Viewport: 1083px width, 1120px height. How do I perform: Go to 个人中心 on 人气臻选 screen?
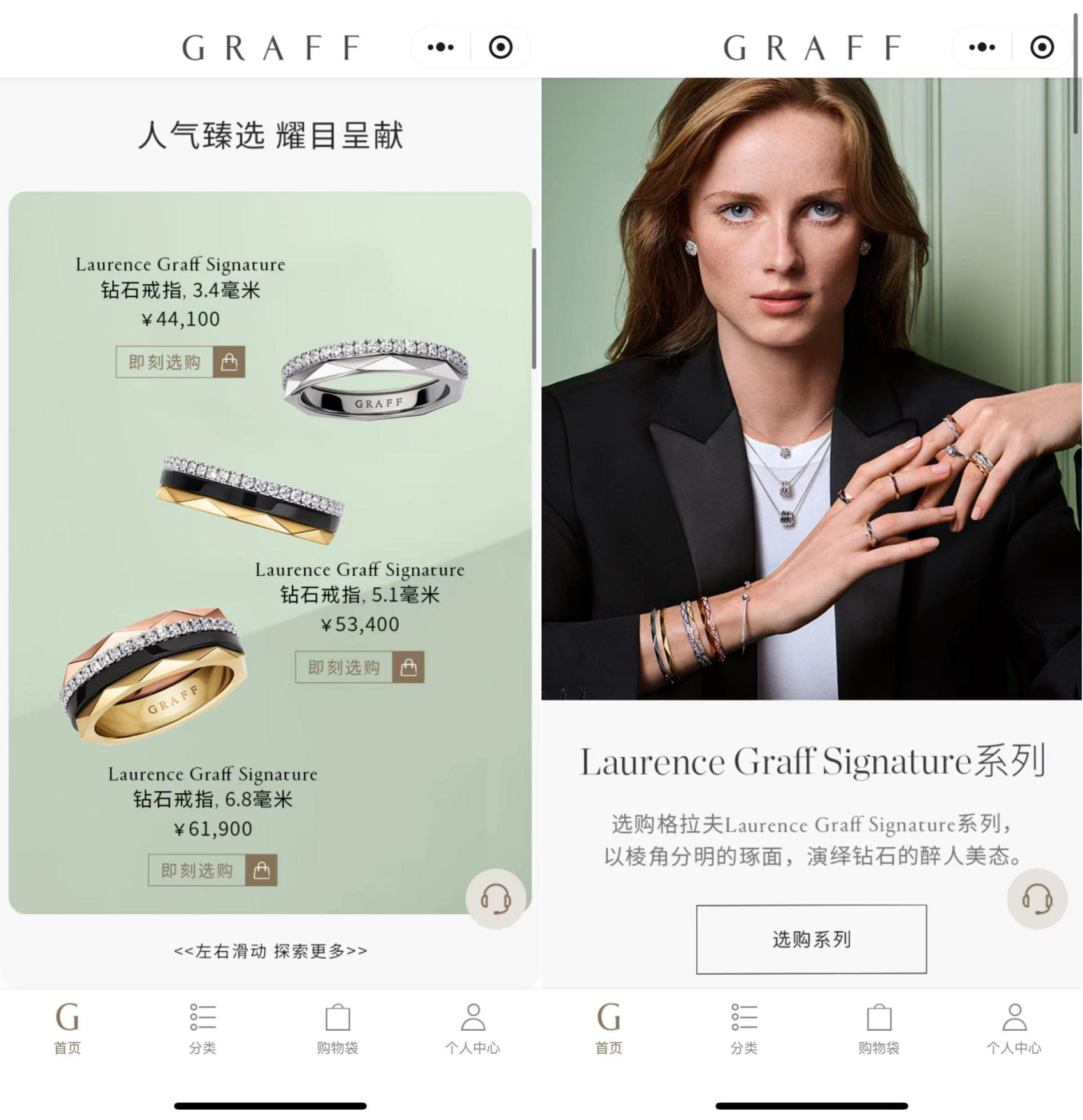coord(473,1028)
